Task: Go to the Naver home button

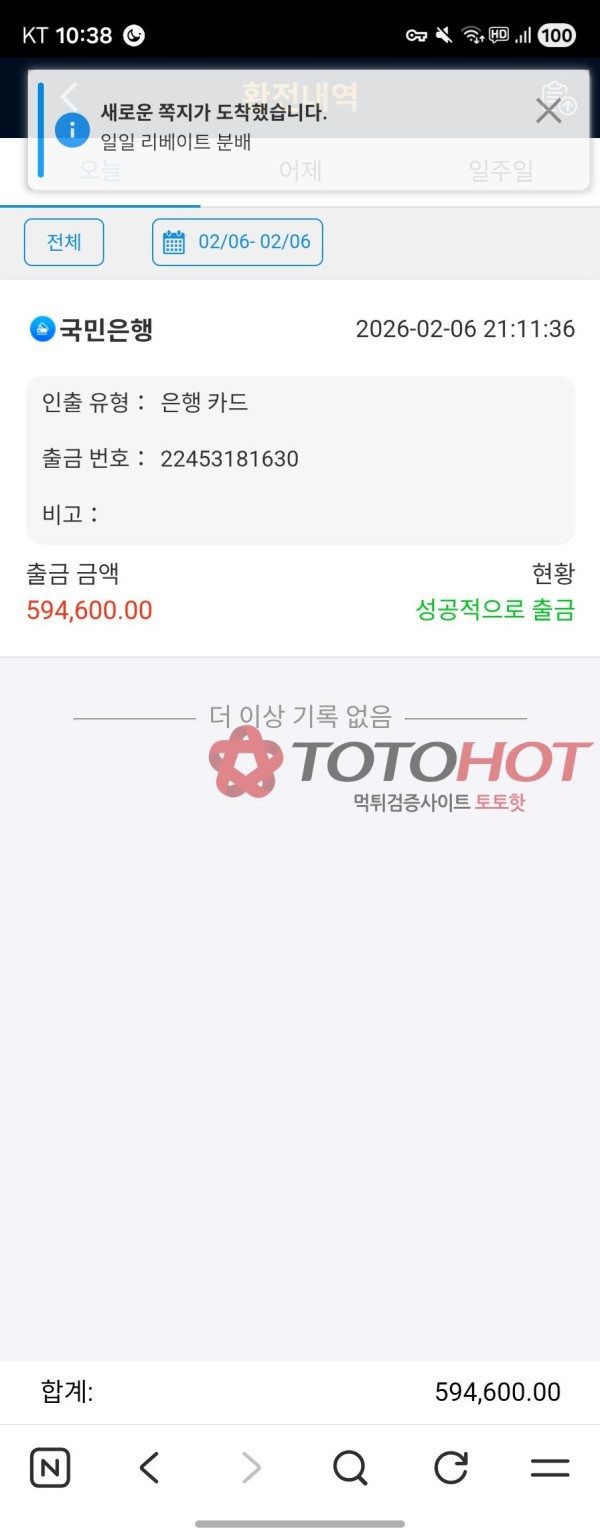Action: (x=50, y=1468)
